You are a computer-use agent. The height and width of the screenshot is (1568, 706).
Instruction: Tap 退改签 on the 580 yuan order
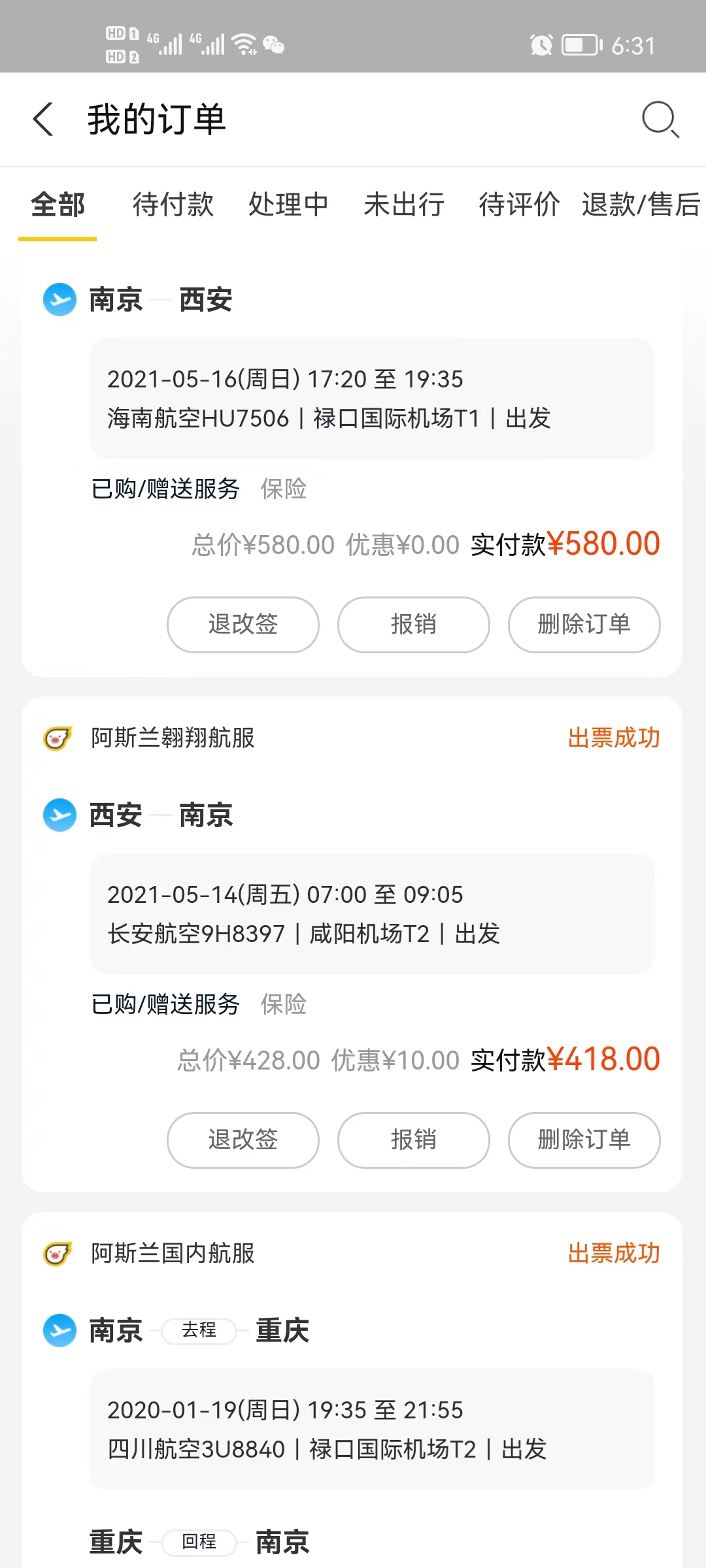pyautogui.click(x=242, y=625)
